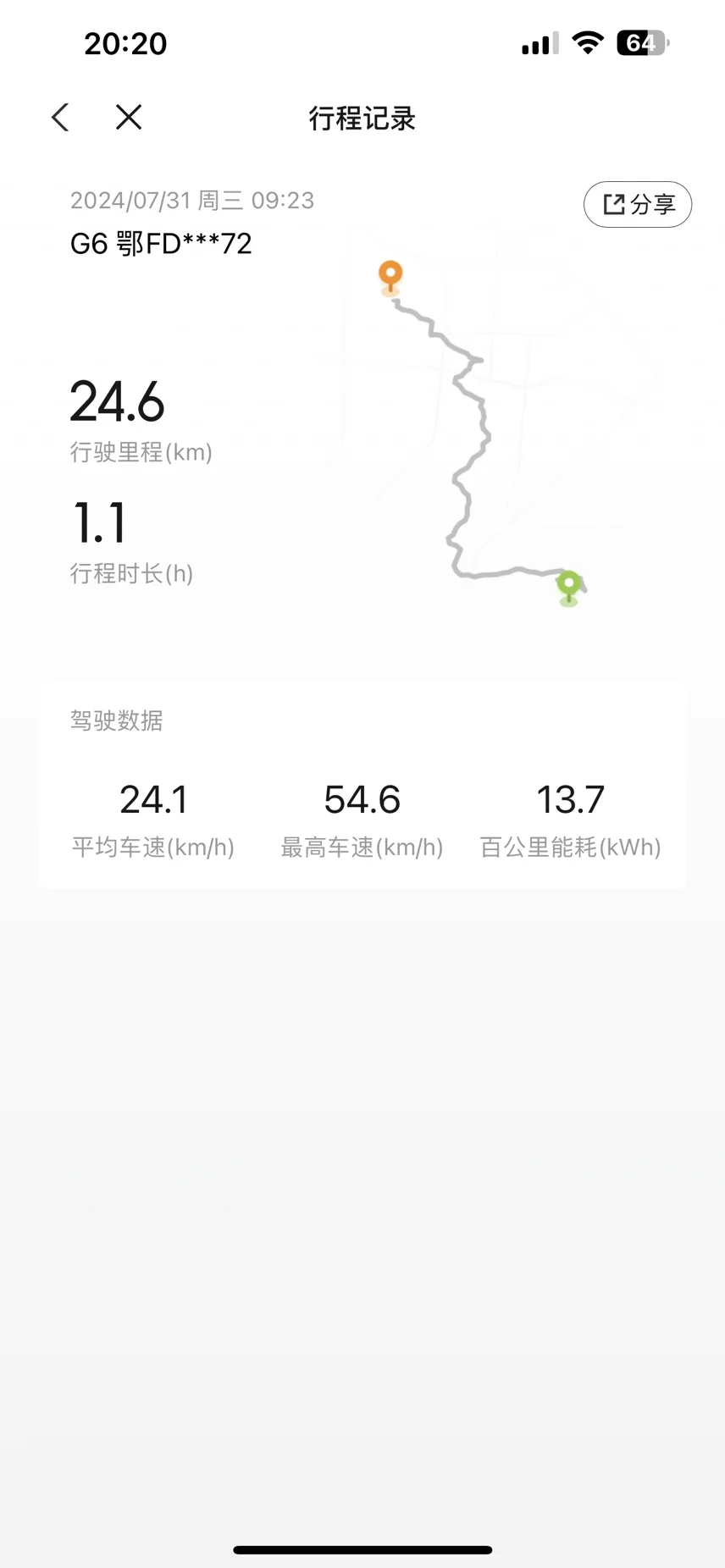Close the 行程记录 page with X
The width and height of the screenshot is (725, 1568).
coord(129,118)
